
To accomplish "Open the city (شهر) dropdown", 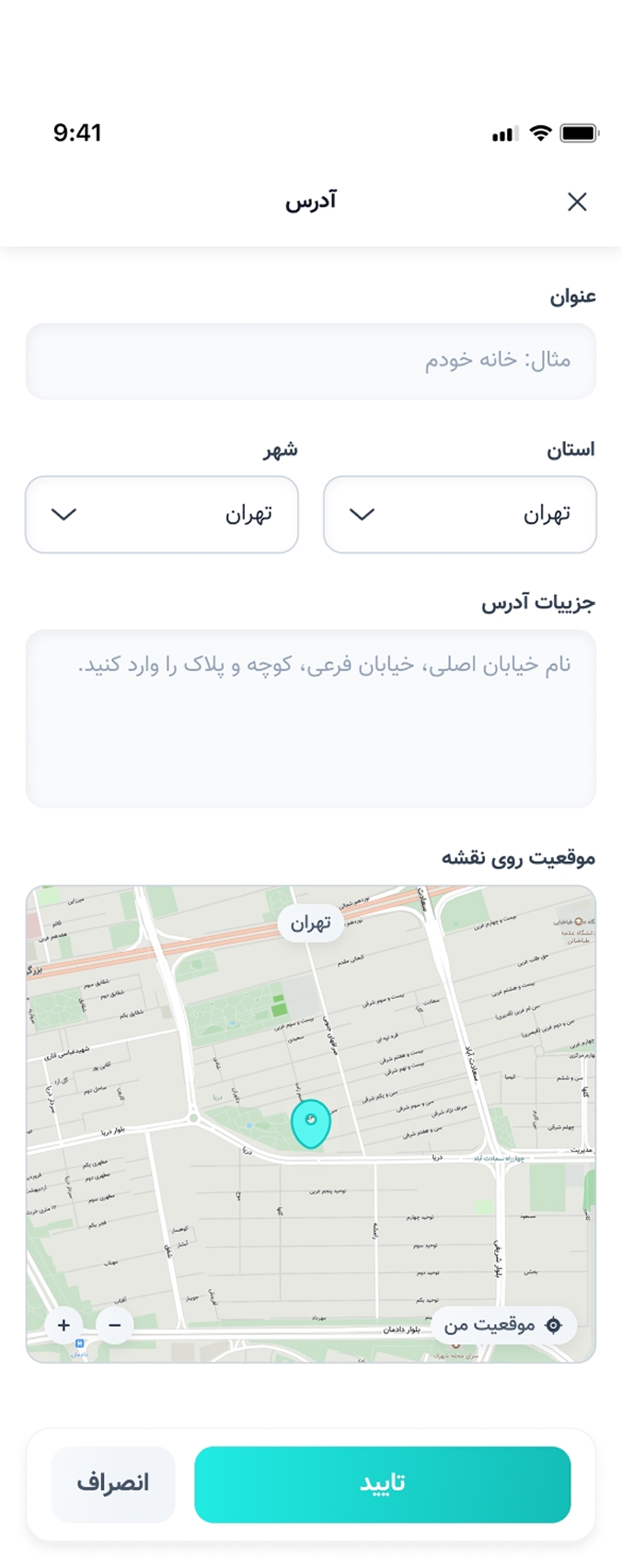I will [x=162, y=515].
